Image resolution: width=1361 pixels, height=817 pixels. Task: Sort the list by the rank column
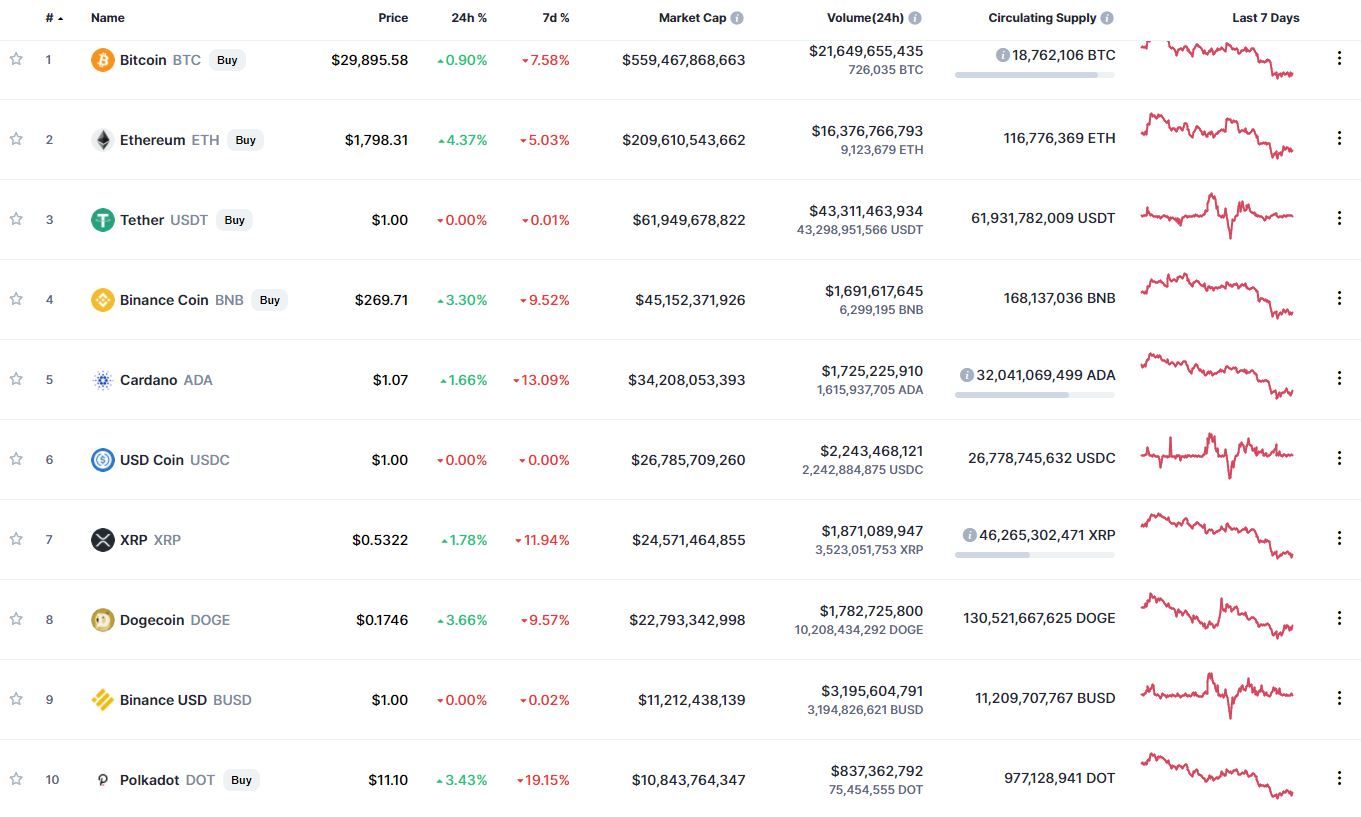click(54, 18)
